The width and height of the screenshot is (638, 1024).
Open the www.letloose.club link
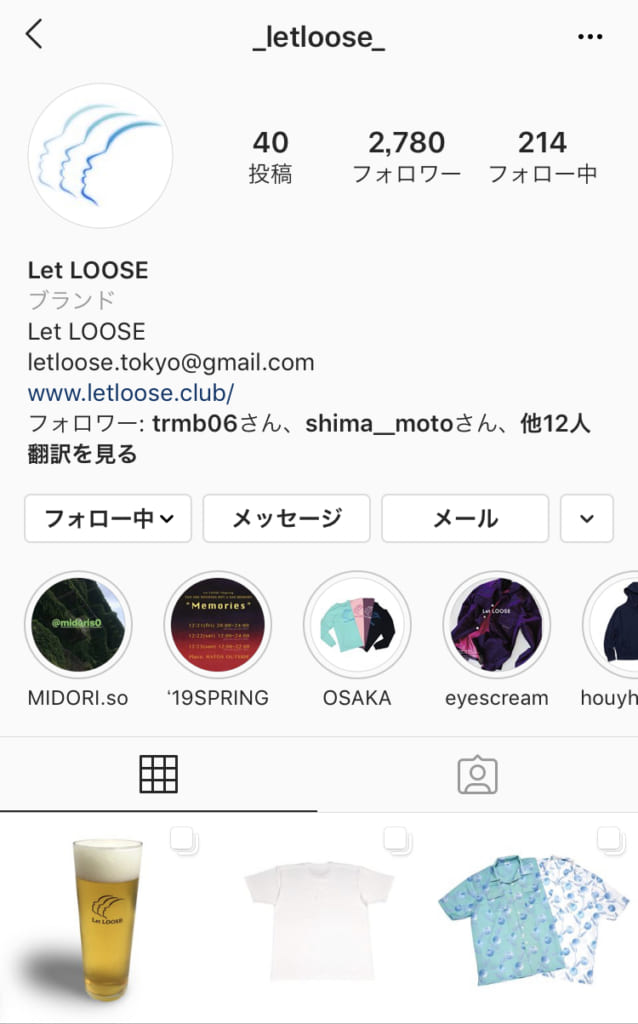coord(131,392)
